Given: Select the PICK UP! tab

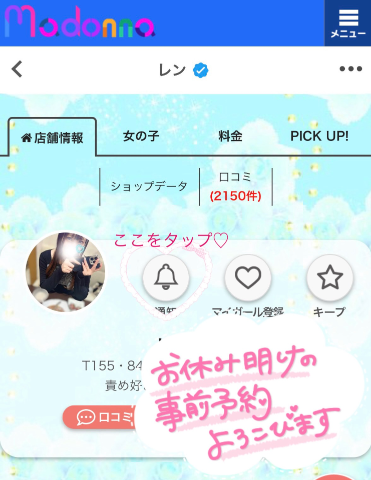Looking at the screenshot, I should tap(319, 136).
